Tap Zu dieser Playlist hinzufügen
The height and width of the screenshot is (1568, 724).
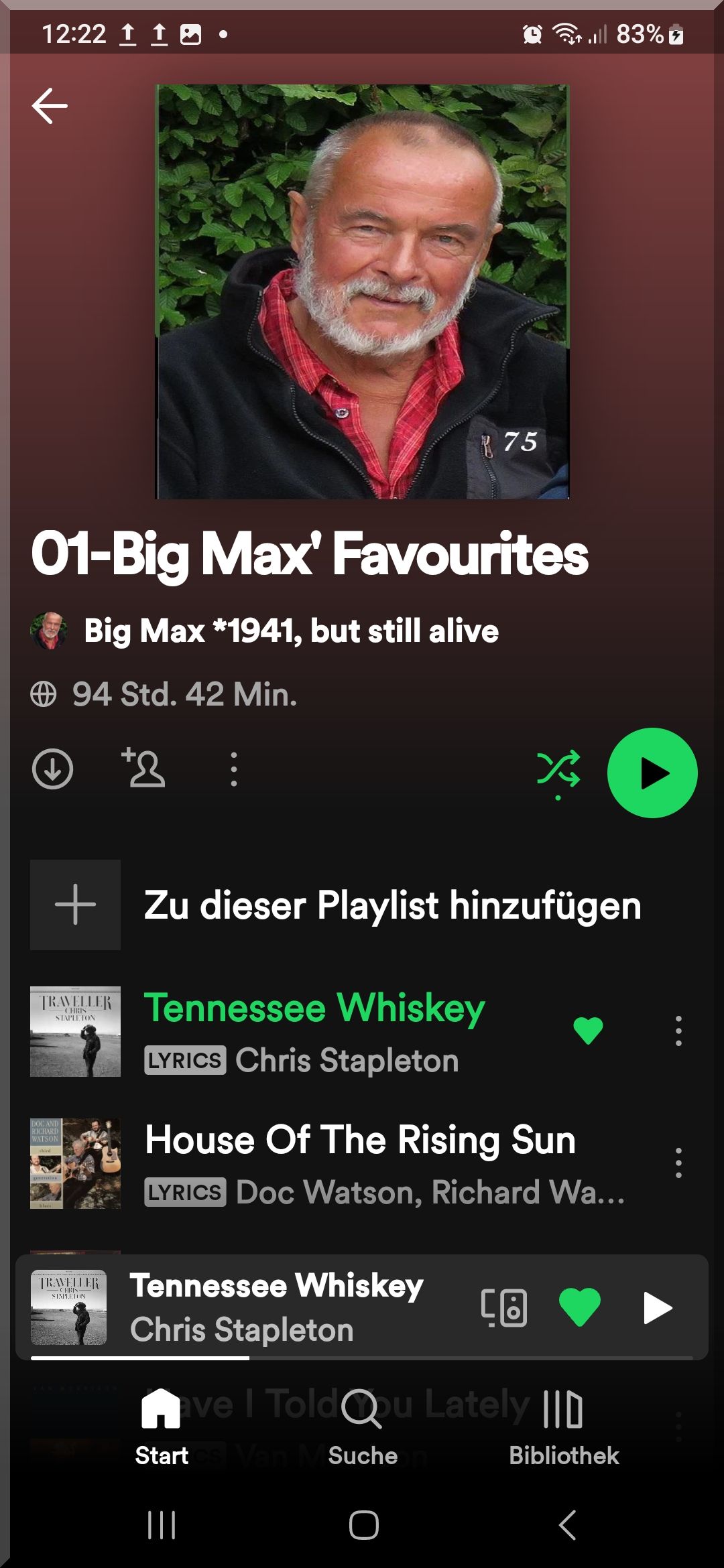(392, 905)
